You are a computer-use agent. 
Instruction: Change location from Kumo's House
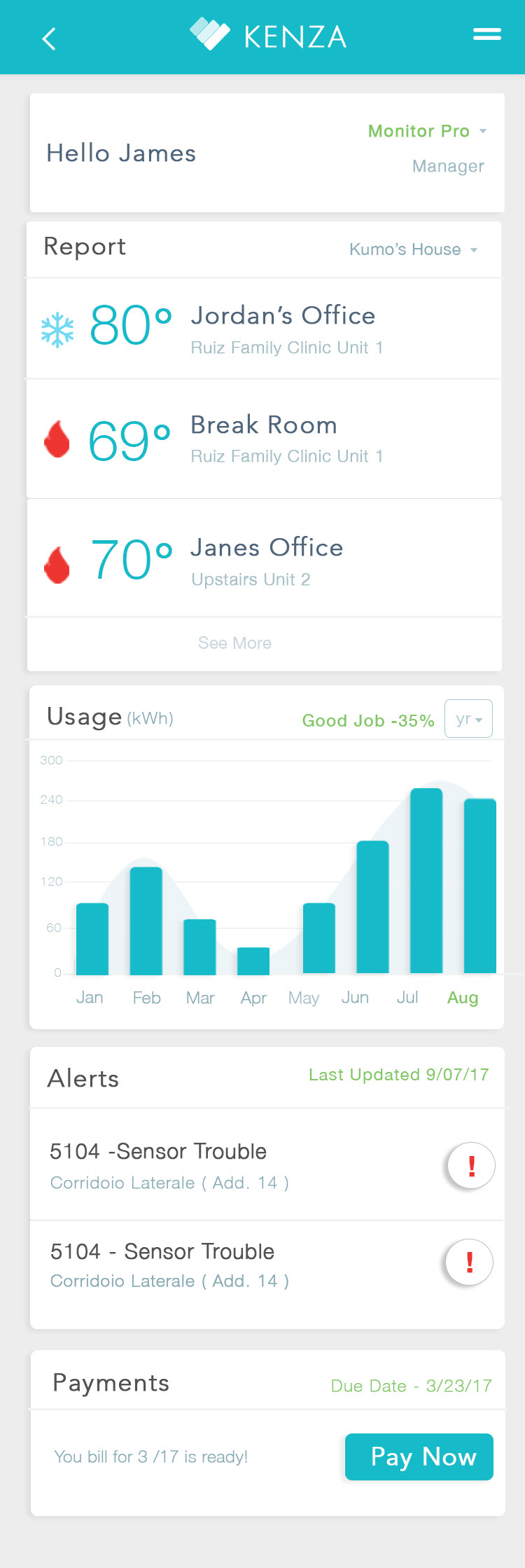tap(413, 249)
